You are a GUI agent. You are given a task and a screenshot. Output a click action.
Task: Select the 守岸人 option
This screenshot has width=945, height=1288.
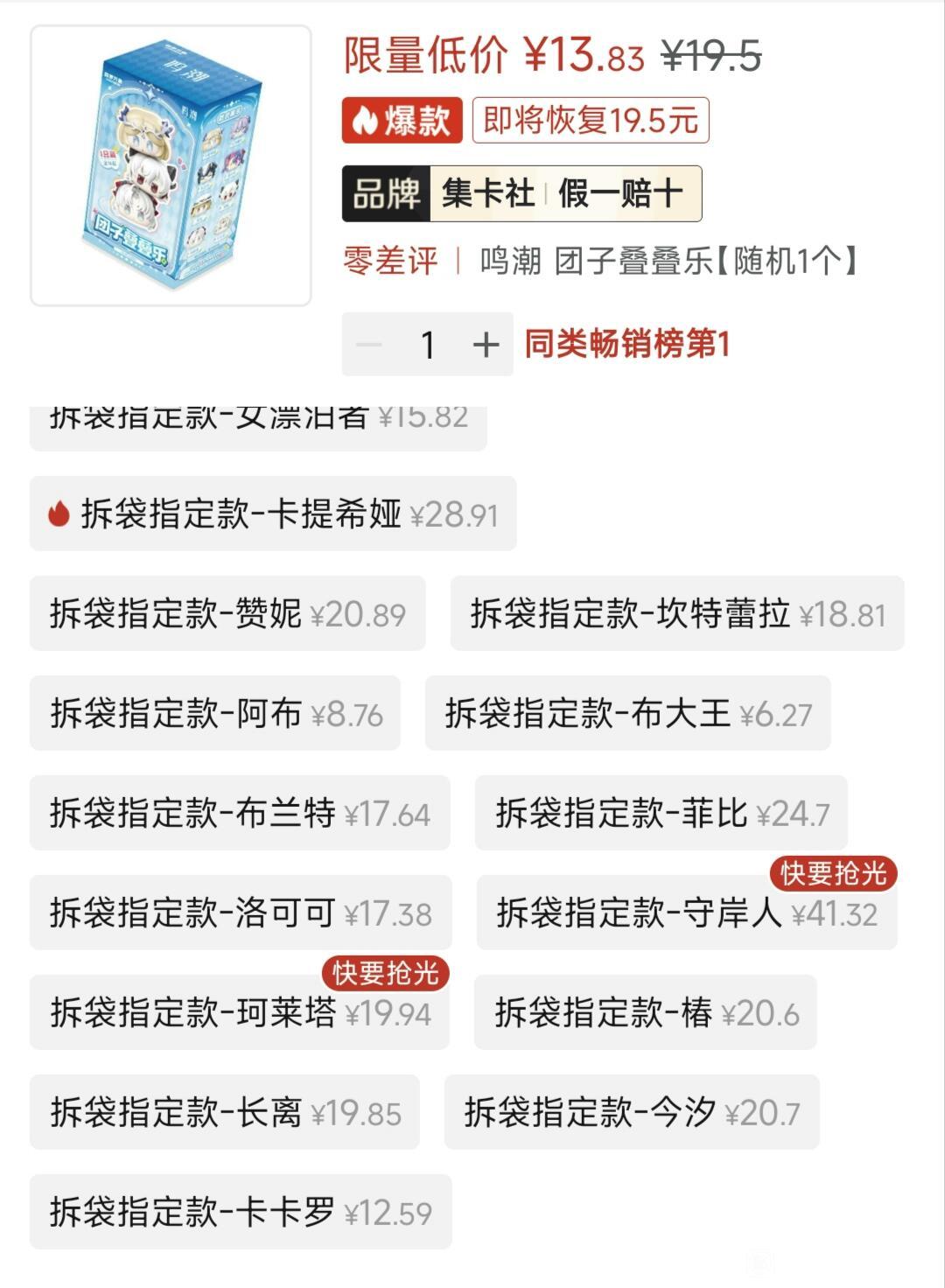point(687,913)
